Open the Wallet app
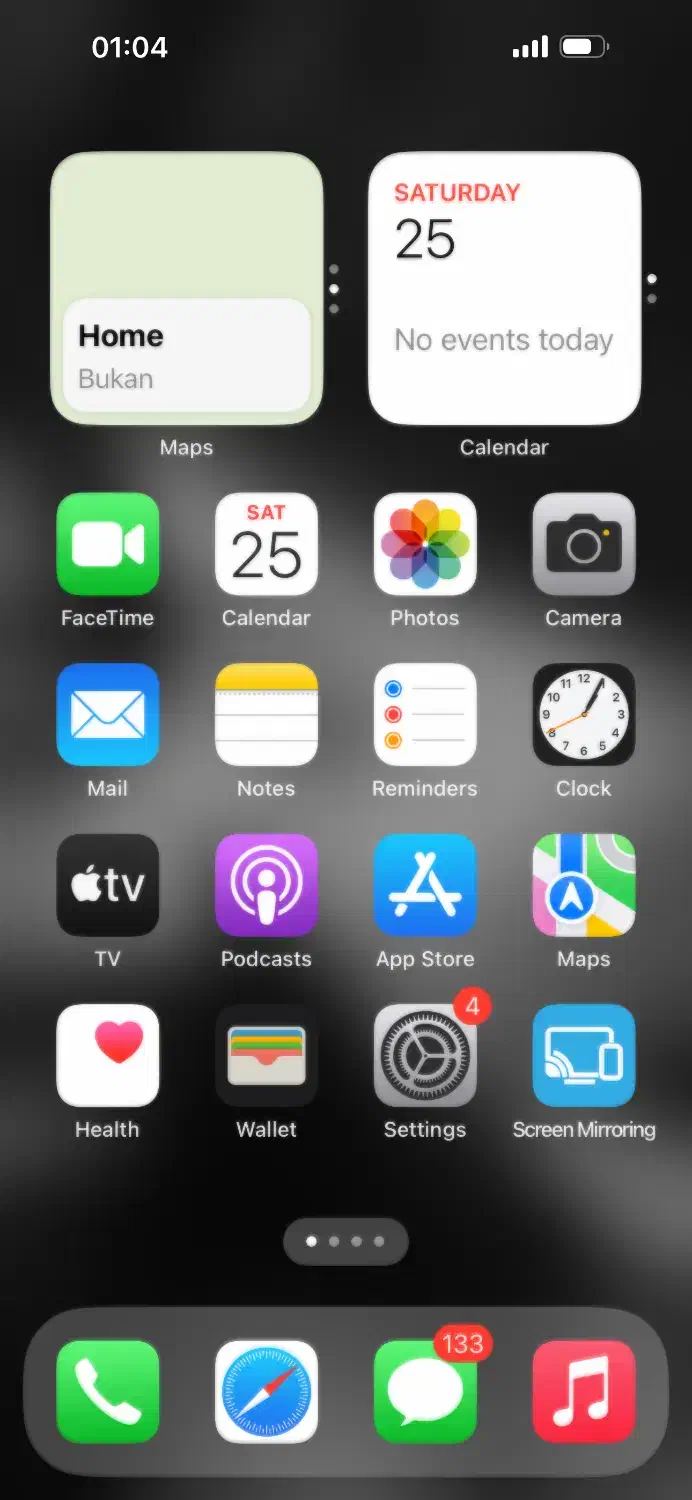The image size is (692, 1500). pyautogui.click(x=266, y=1055)
